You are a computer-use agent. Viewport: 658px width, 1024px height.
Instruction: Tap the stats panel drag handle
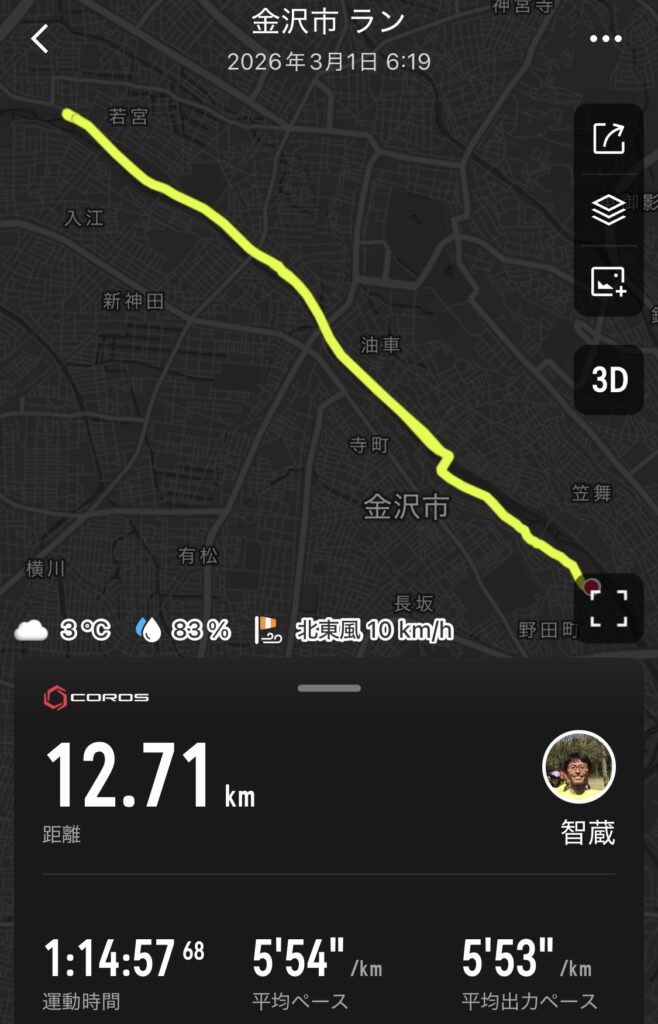(329, 688)
